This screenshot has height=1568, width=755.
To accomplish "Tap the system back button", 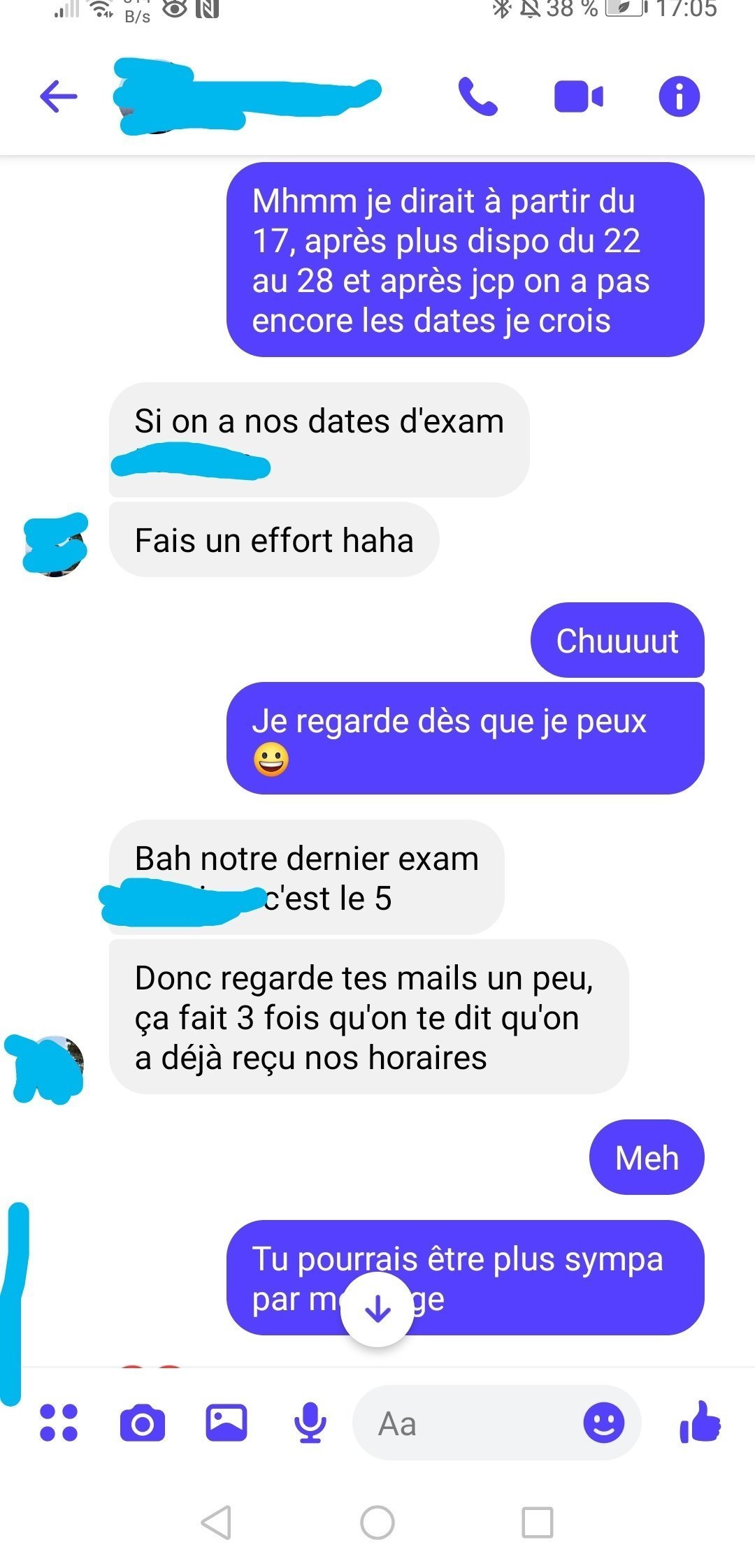I will click(x=217, y=1523).
